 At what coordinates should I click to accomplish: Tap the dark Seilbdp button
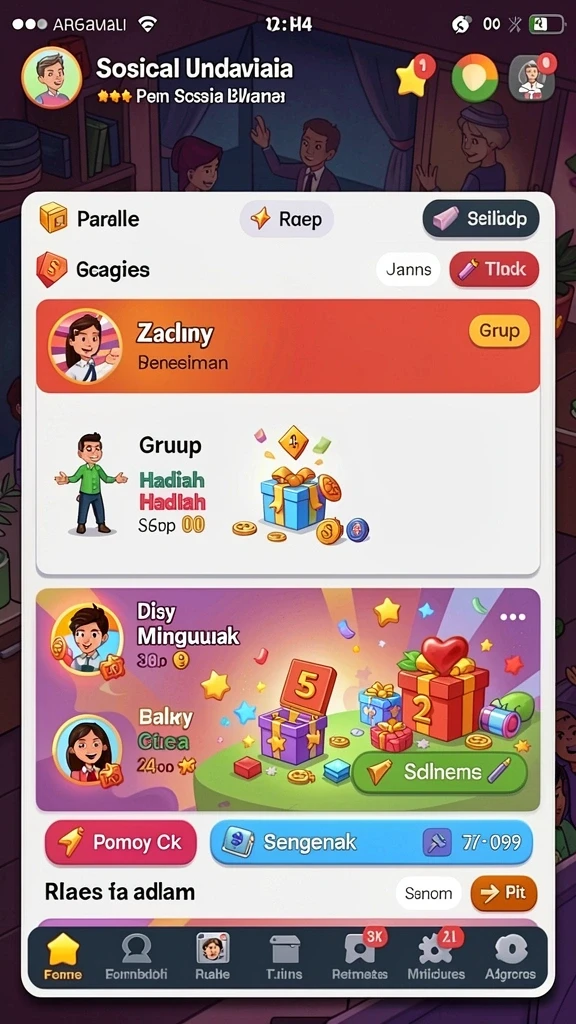point(481,218)
